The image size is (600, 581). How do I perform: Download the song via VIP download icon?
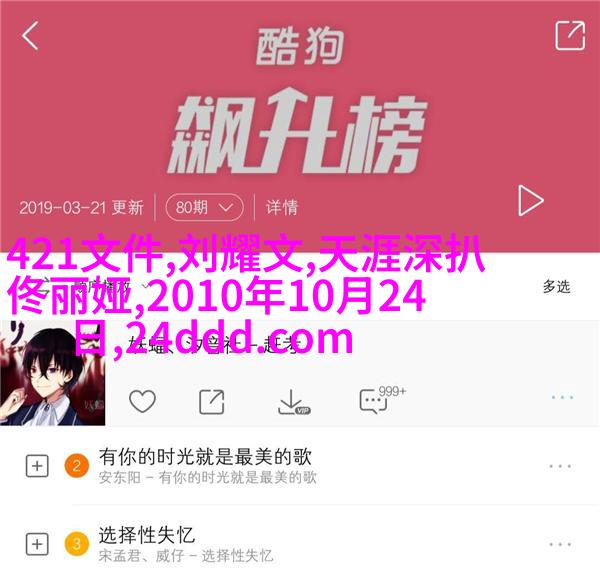coord(292,402)
